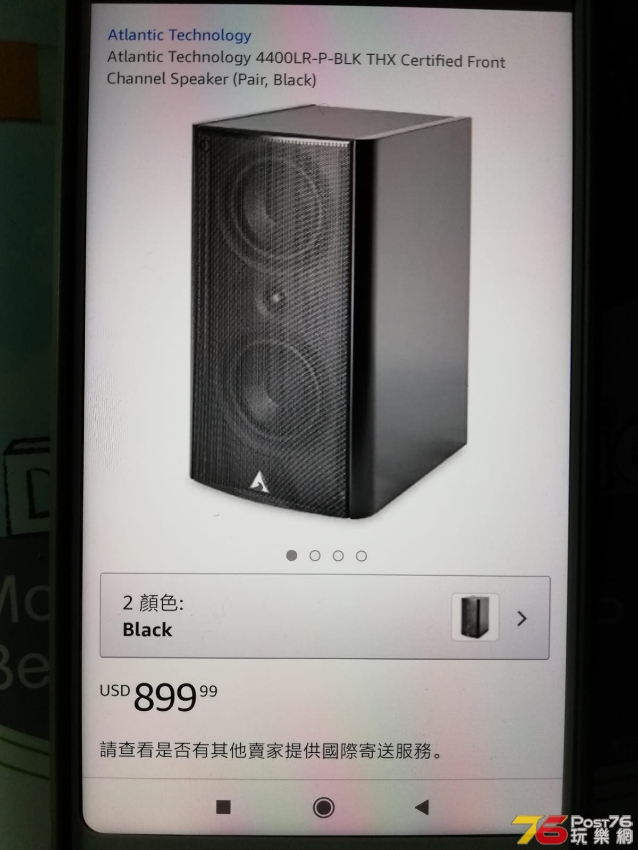
Task: Jump to the second product image dot
Action: 315,555
